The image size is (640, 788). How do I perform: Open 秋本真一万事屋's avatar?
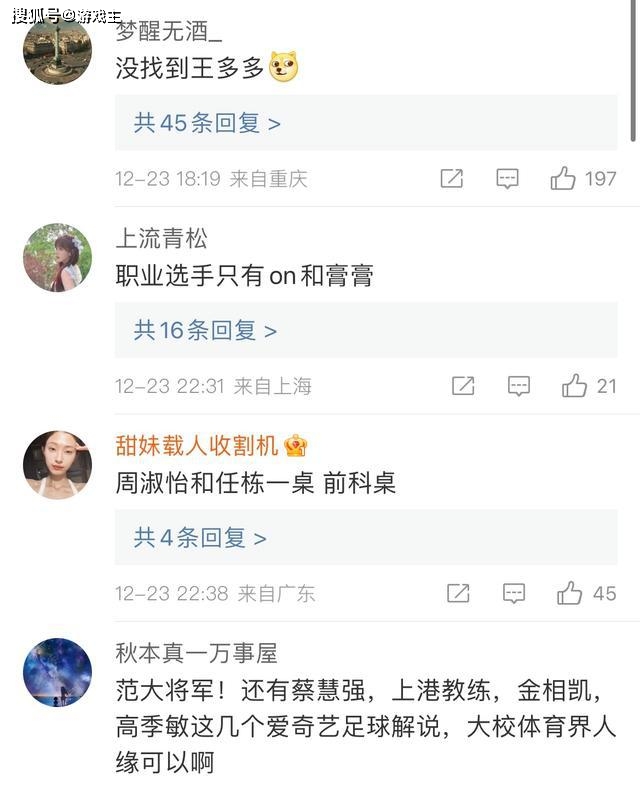(57, 672)
